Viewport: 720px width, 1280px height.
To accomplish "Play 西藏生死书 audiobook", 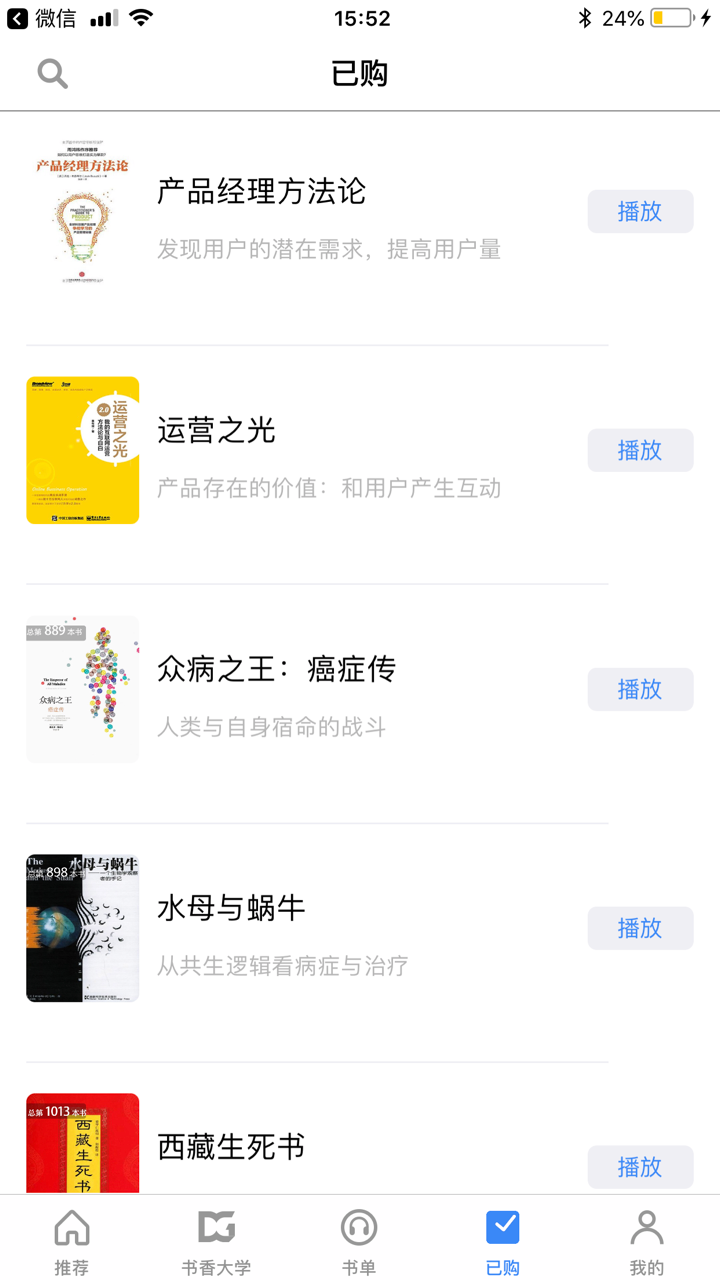I will click(640, 1167).
